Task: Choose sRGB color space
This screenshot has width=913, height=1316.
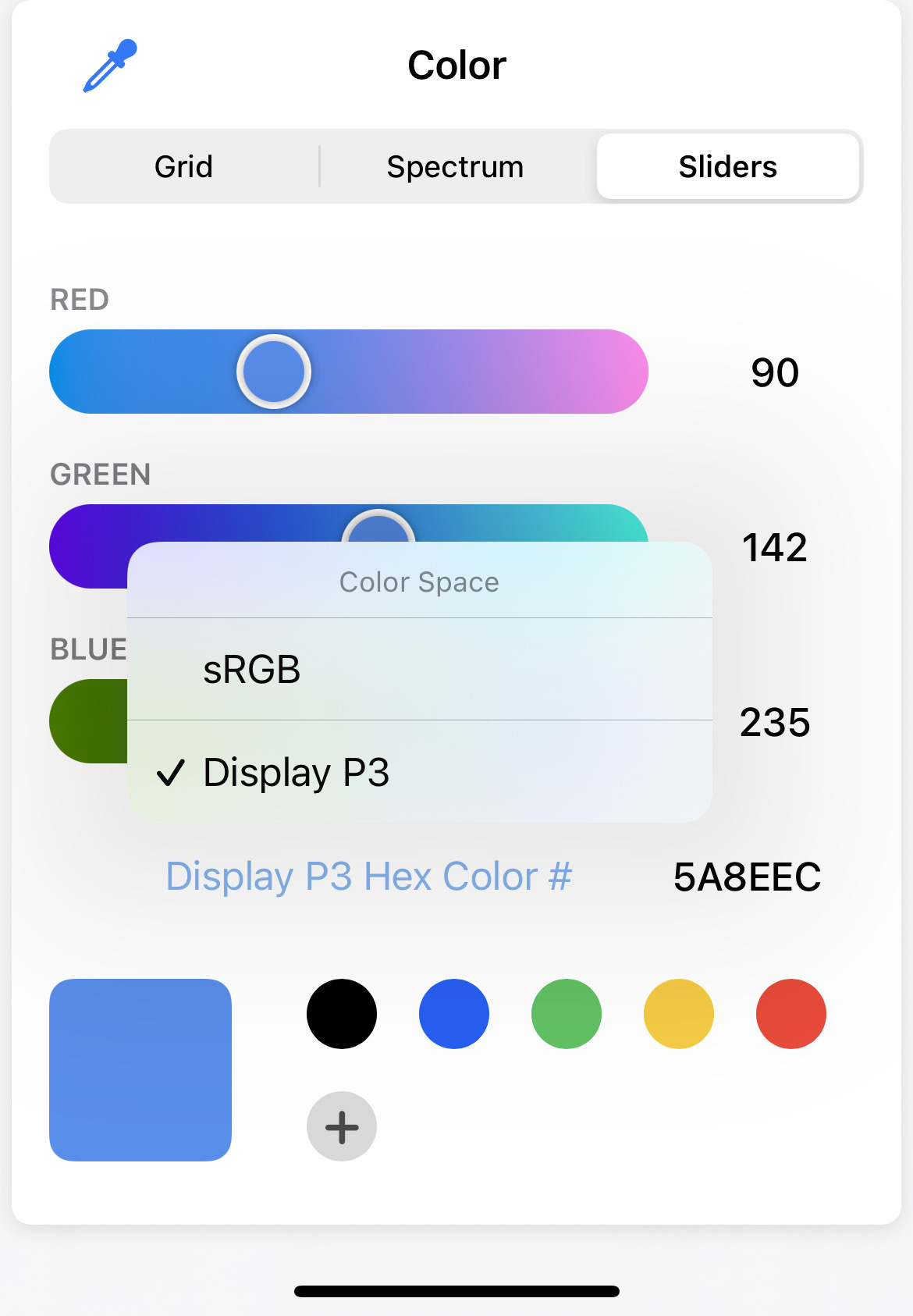Action: pos(420,669)
